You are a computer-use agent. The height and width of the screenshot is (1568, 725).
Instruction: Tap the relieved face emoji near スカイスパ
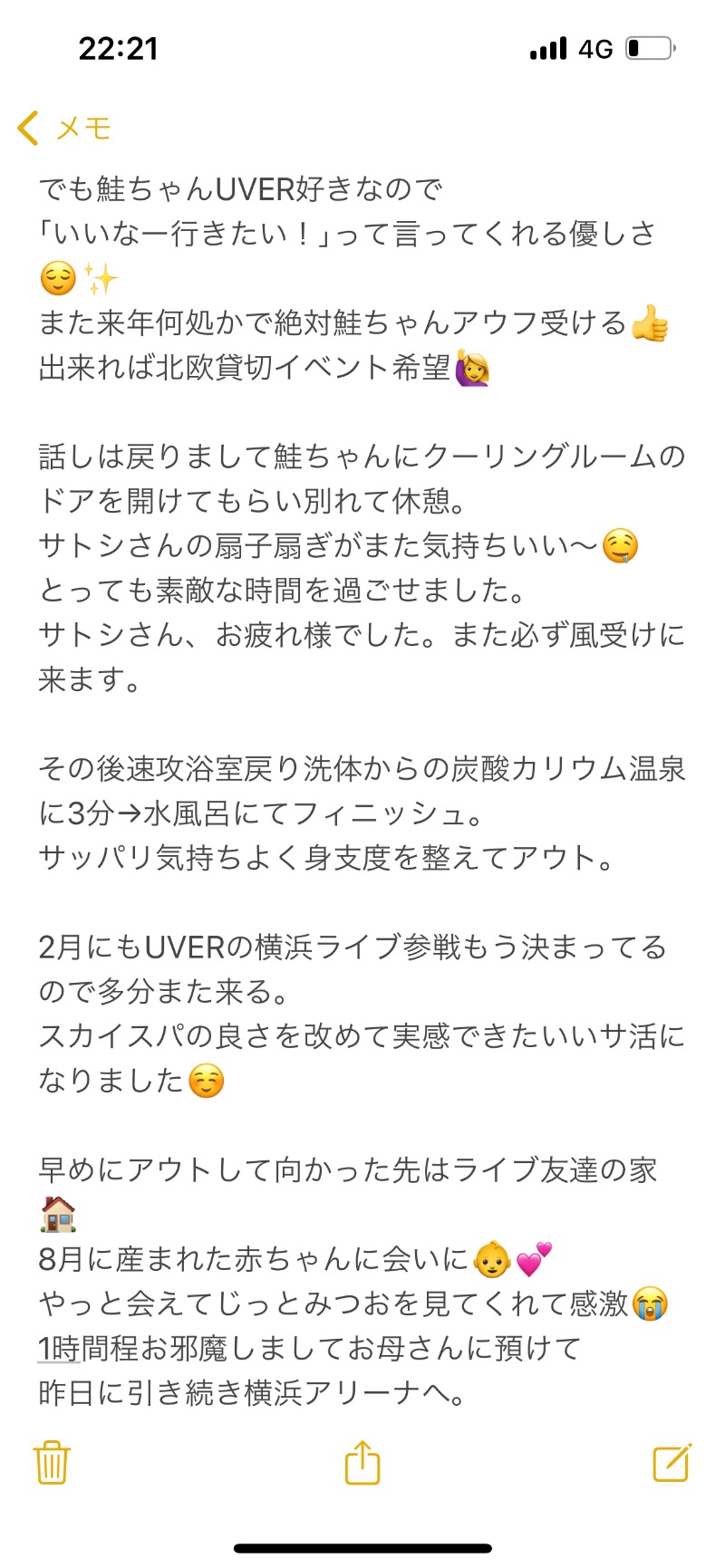204,1080
